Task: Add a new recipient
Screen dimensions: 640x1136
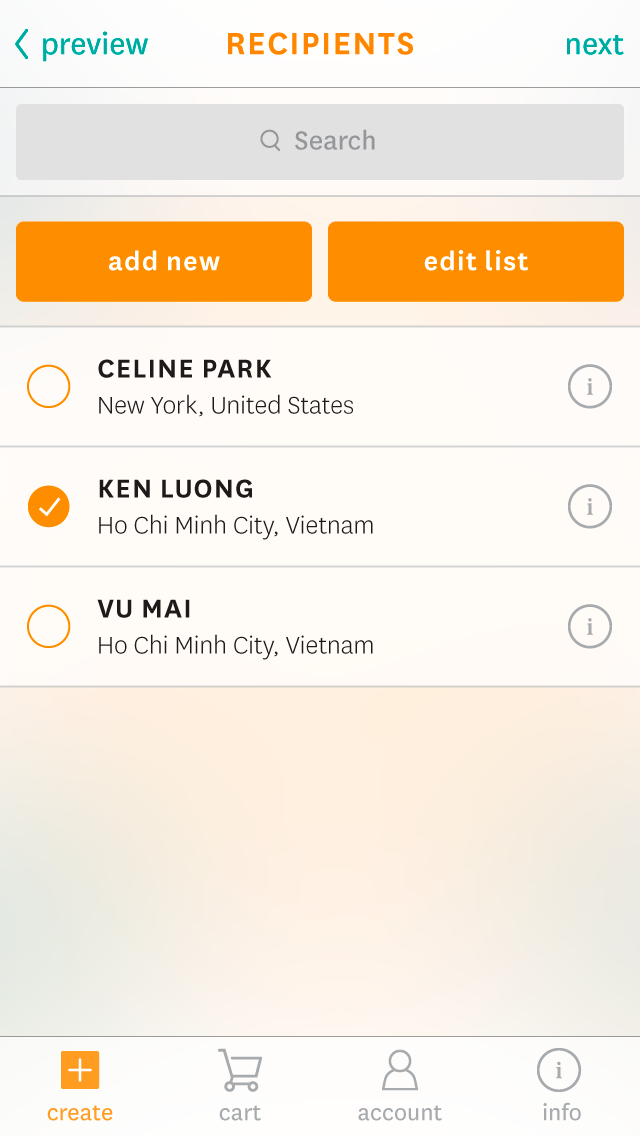Action: coord(164,261)
